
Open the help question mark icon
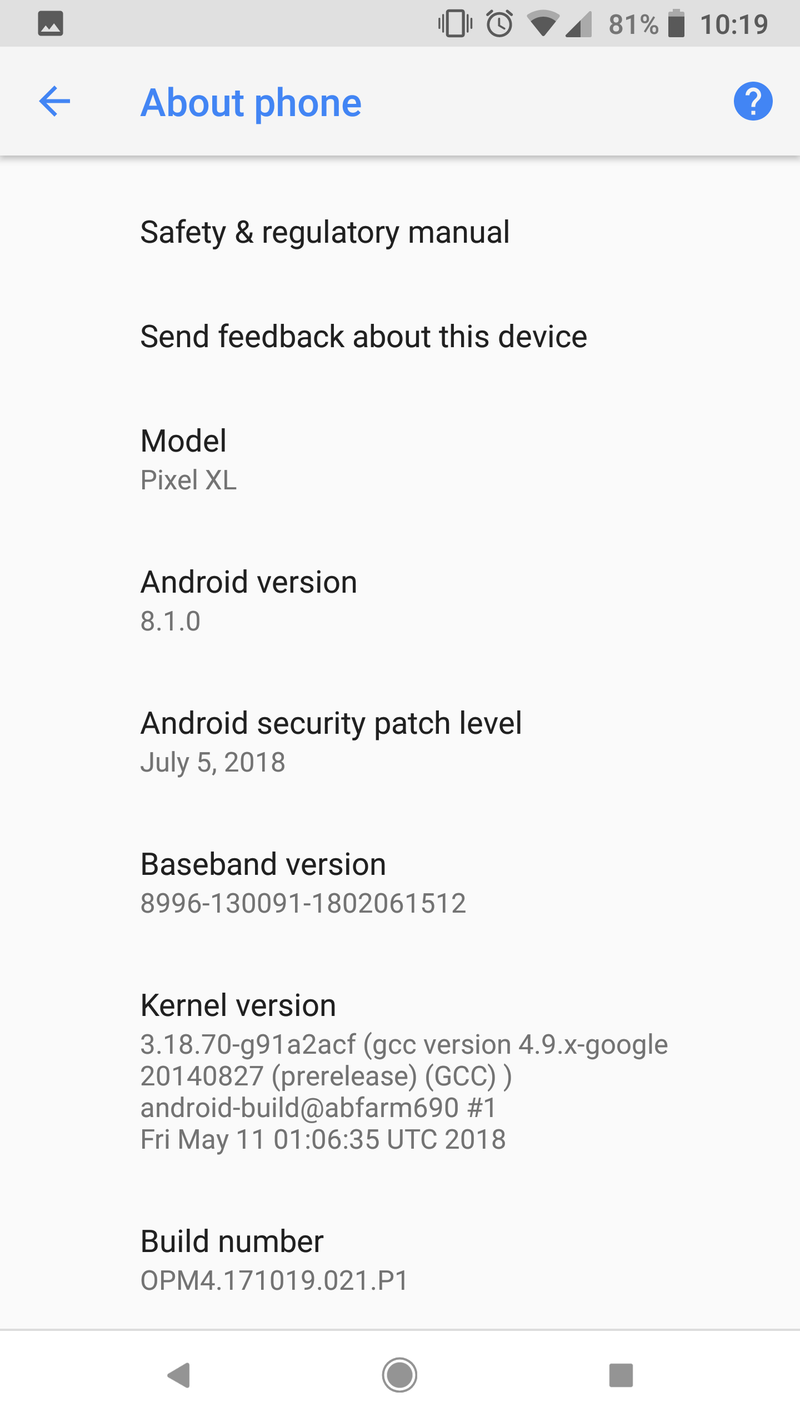point(752,101)
